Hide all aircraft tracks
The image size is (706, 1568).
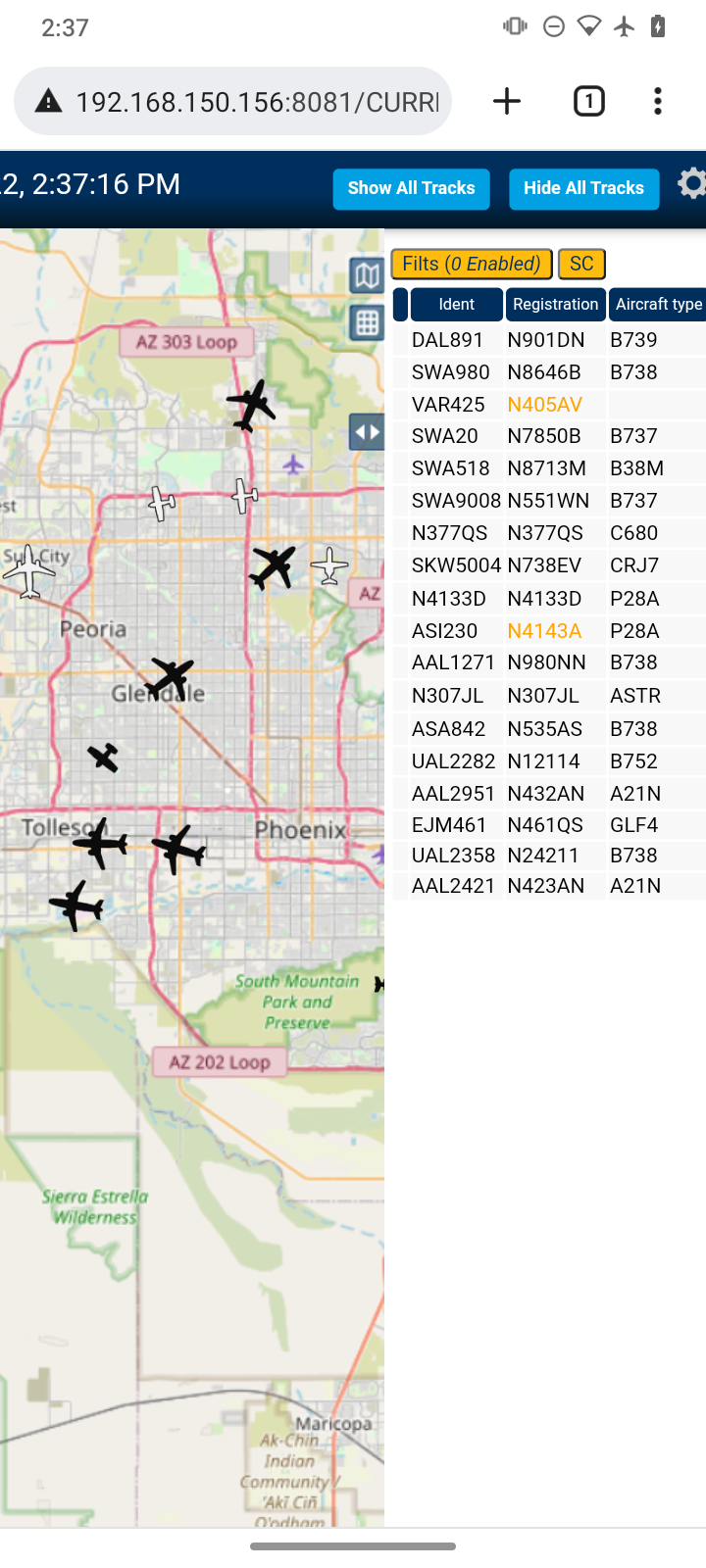point(583,188)
